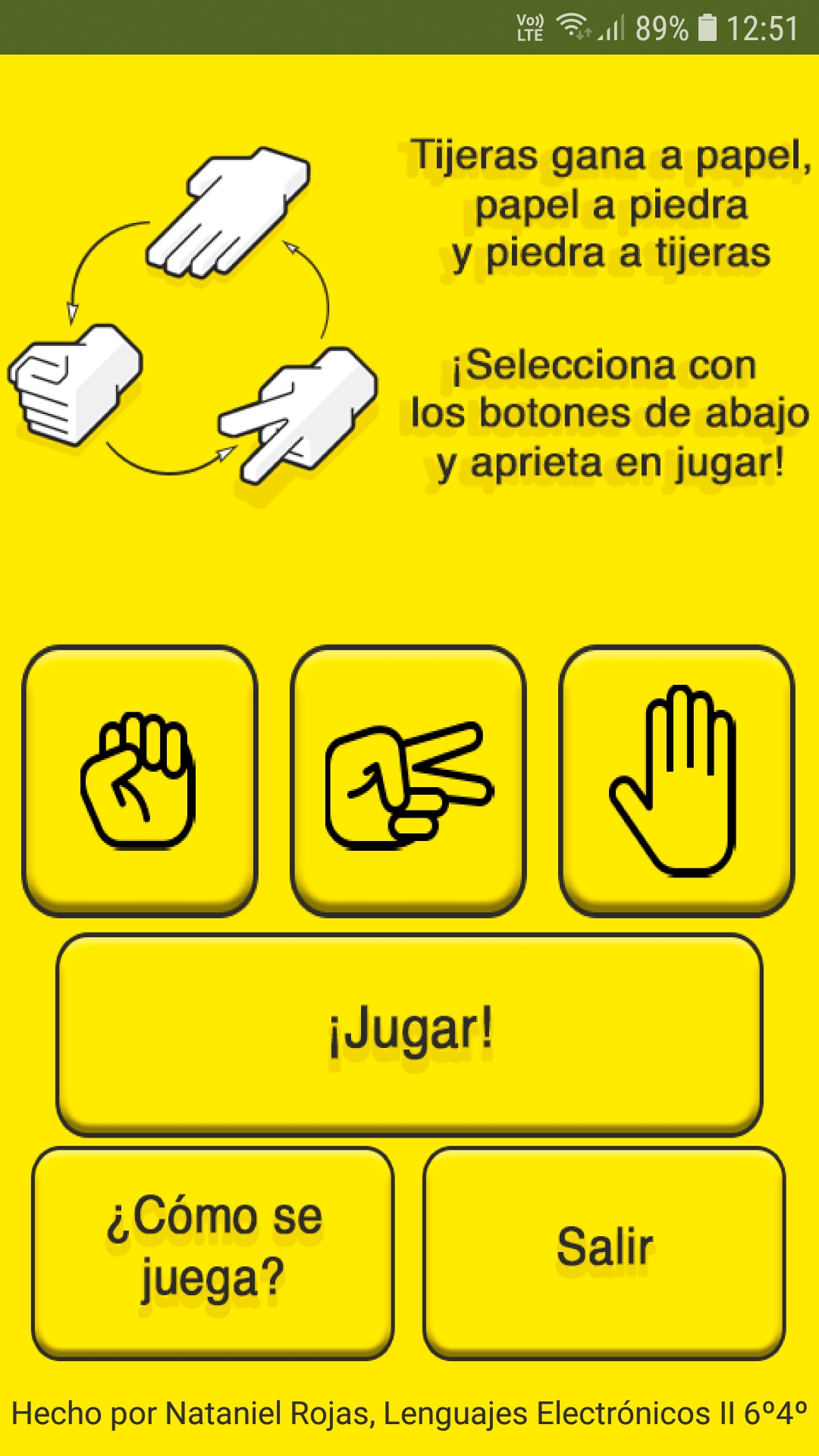Pick the paper open-hand button
819x1456 pixels.
click(676, 780)
